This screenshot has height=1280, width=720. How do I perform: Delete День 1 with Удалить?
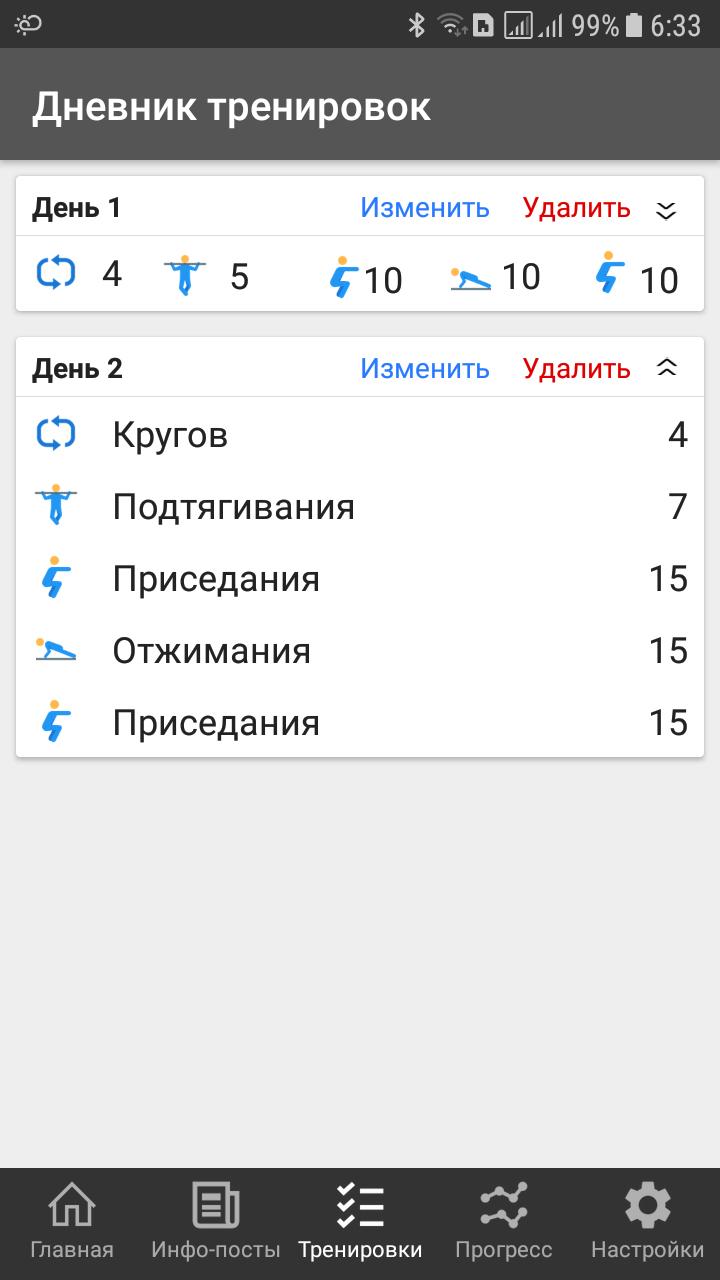point(576,208)
